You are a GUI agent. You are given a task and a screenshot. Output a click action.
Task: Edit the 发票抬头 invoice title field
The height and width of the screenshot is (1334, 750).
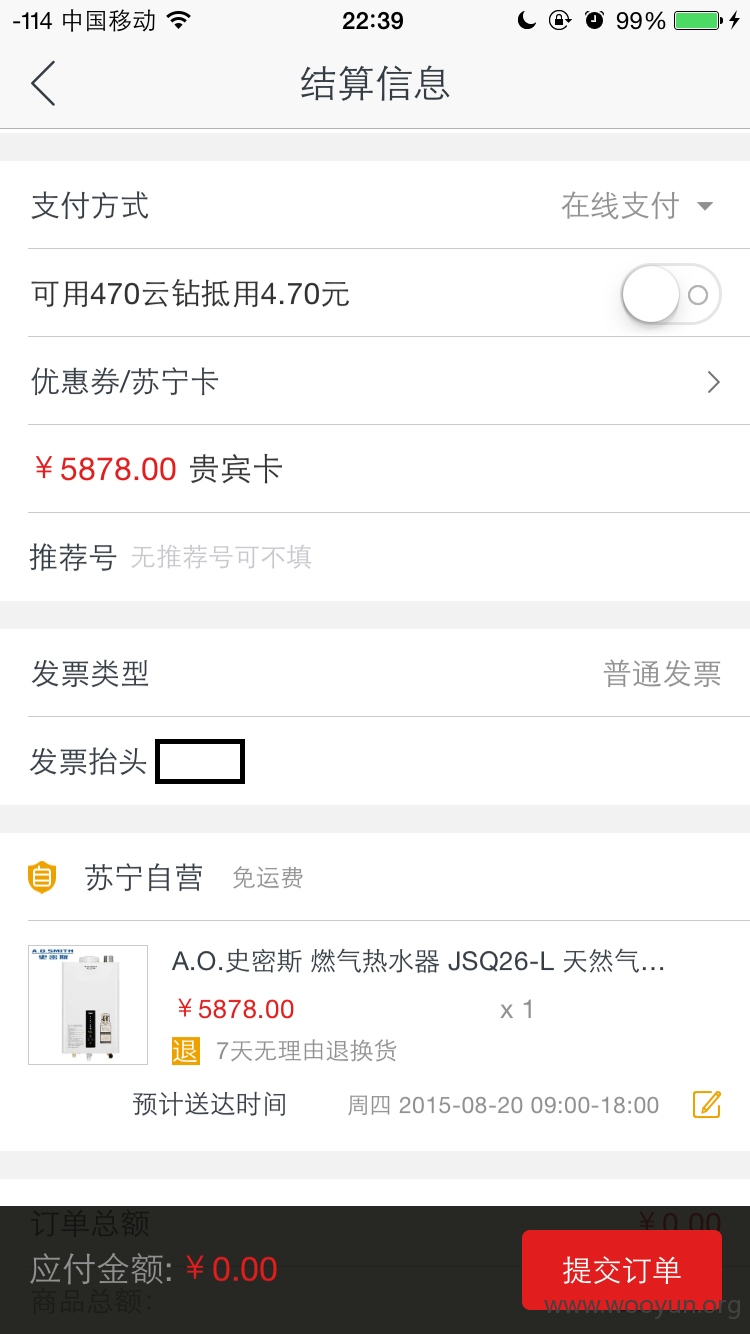coord(200,762)
